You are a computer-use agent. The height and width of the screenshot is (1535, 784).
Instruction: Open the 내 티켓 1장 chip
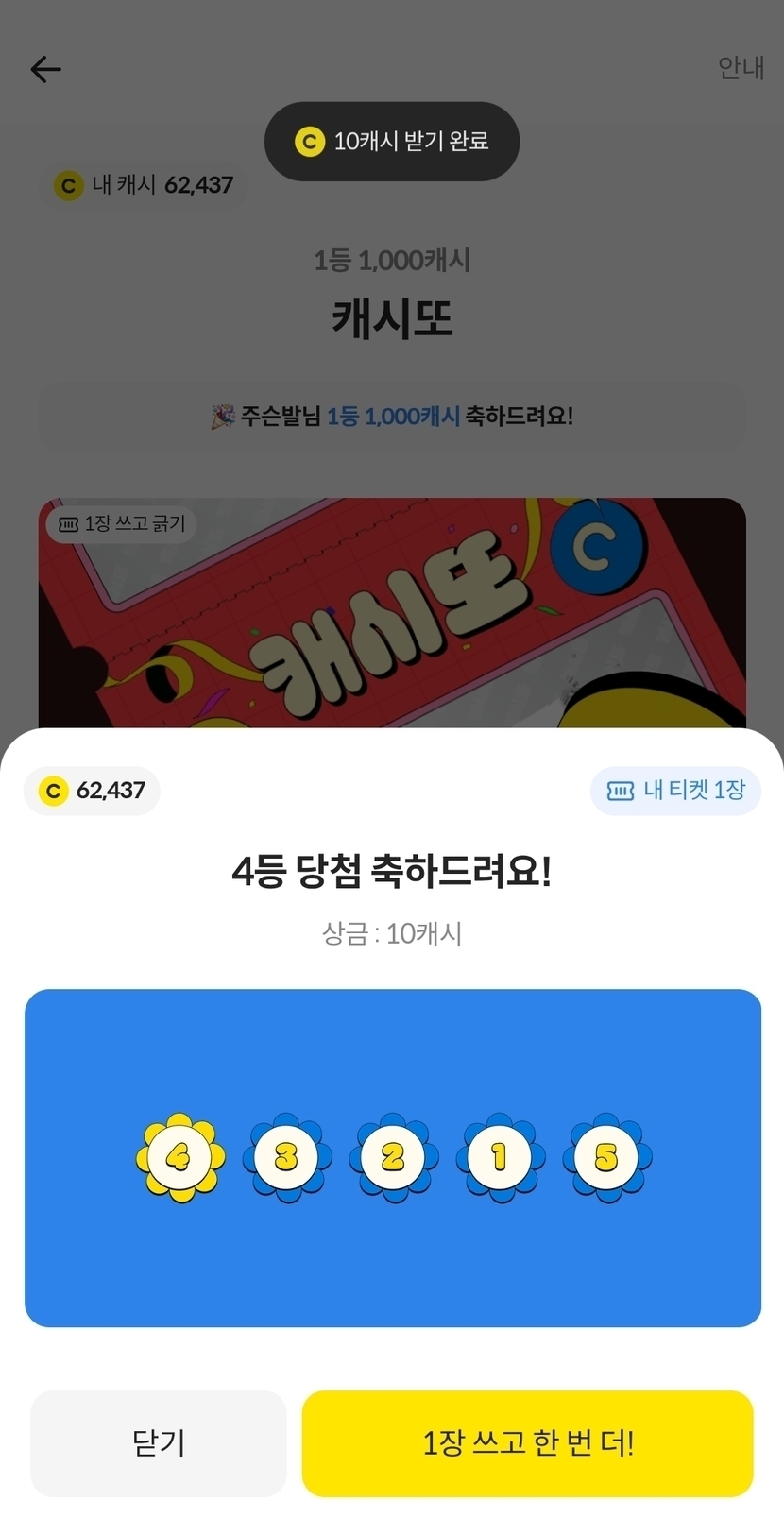(675, 790)
